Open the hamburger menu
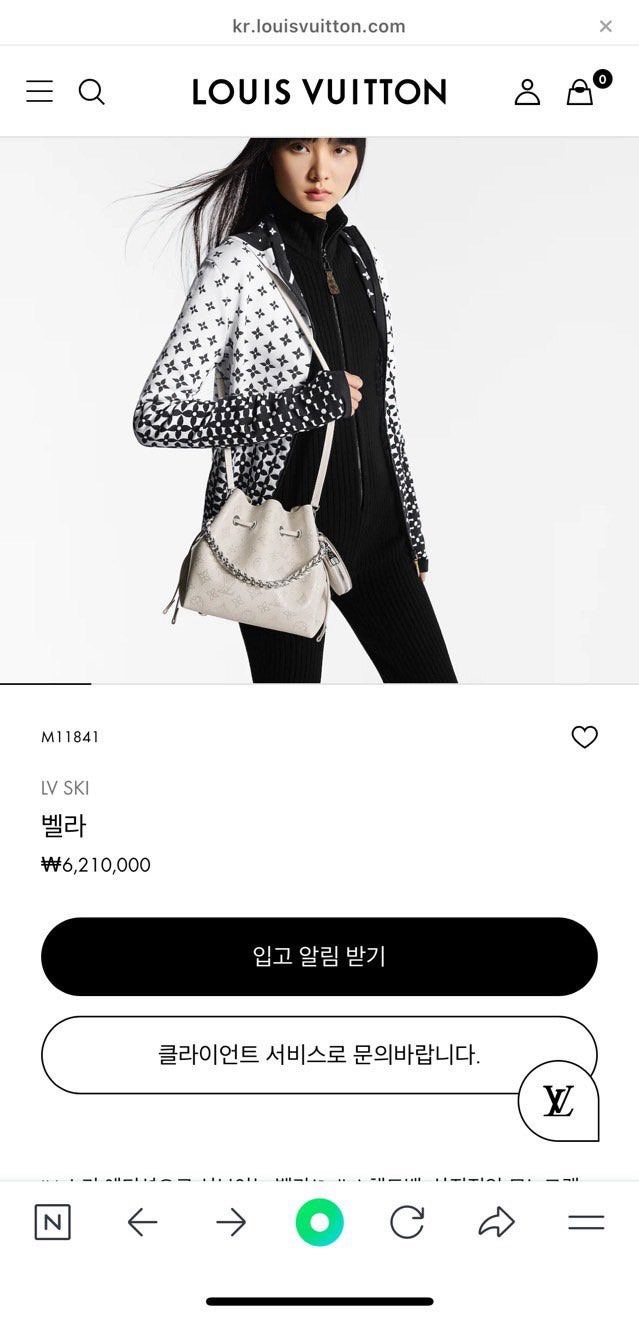This screenshot has height=1321, width=639. pyautogui.click(x=40, y=92)
